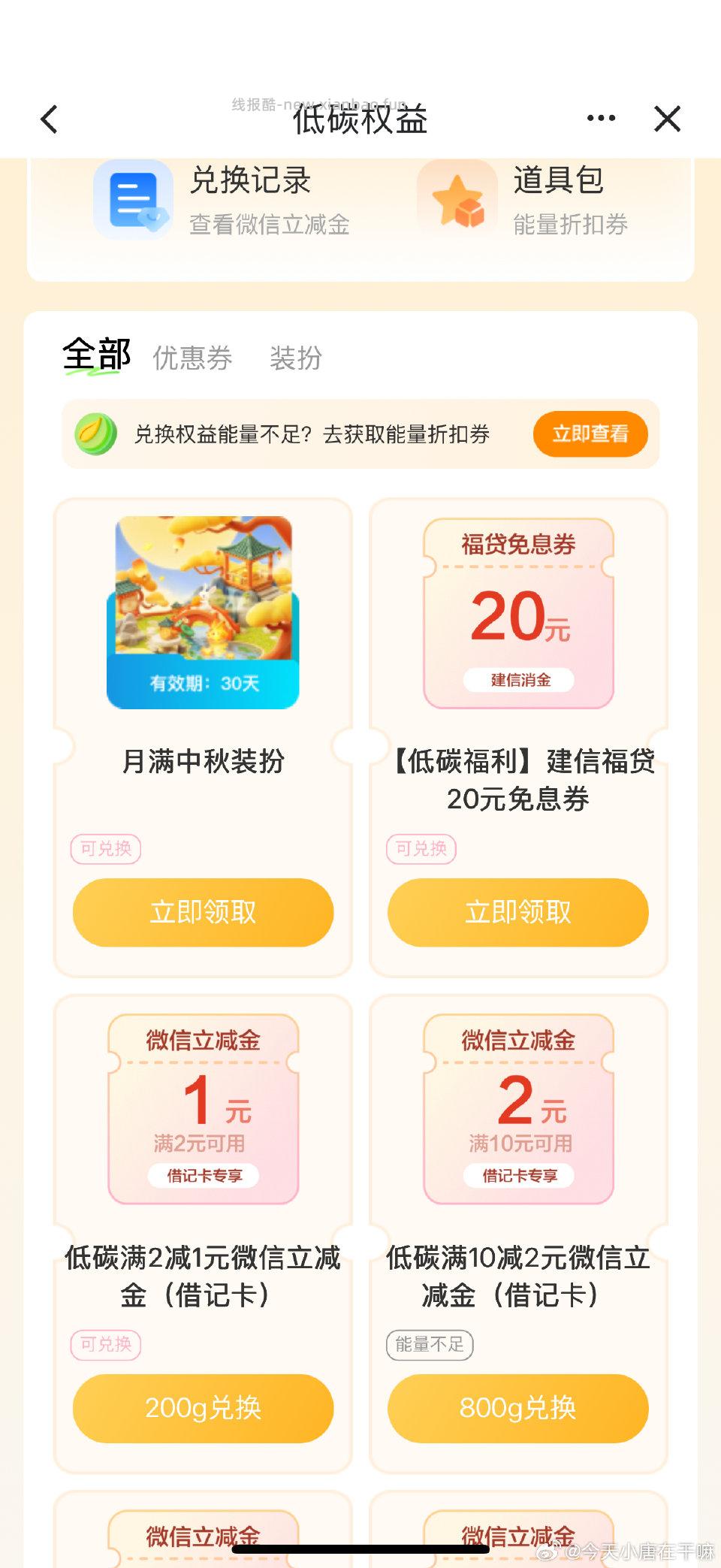Click the 月满中秋装扮 preview thumbnail
The image size is (721, 1568).
point(204,611)
